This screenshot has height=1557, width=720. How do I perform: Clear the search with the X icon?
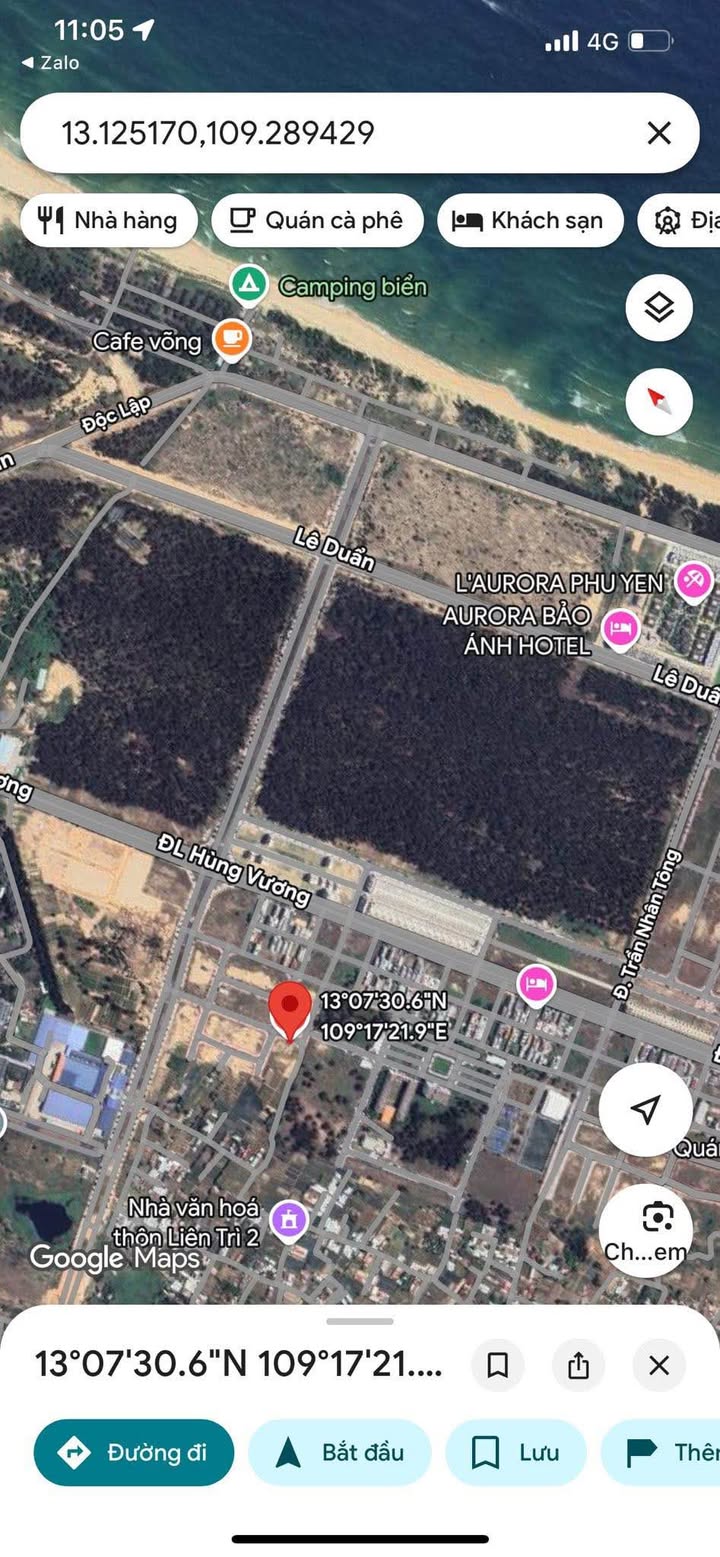tap(658, 133)
